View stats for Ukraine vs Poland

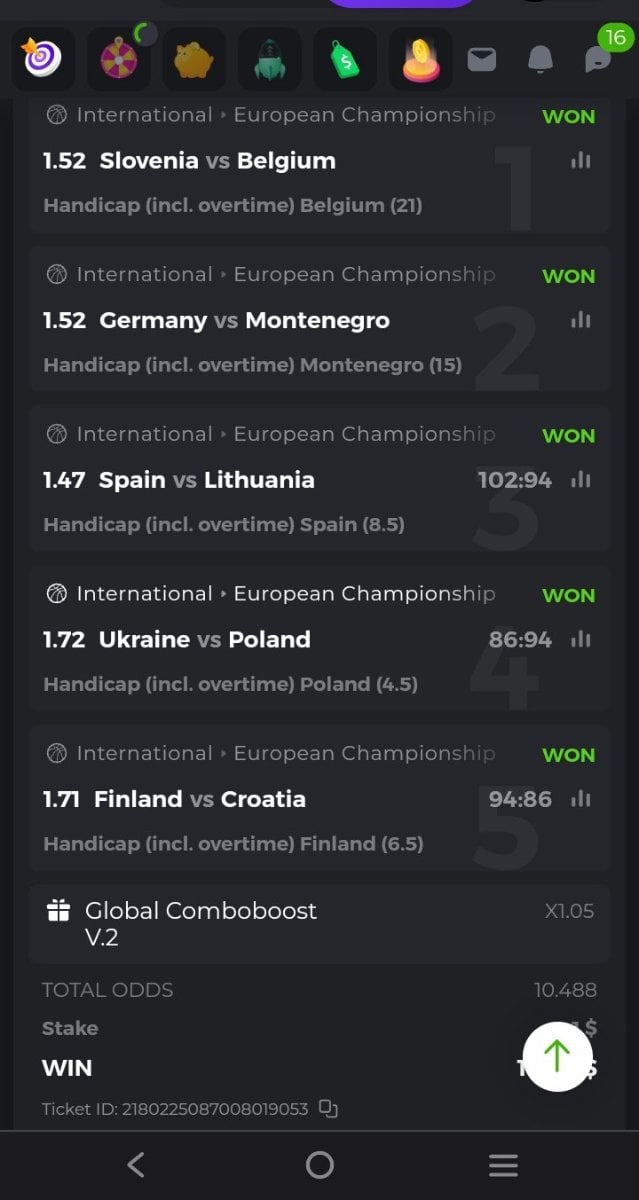pos(580,640)
